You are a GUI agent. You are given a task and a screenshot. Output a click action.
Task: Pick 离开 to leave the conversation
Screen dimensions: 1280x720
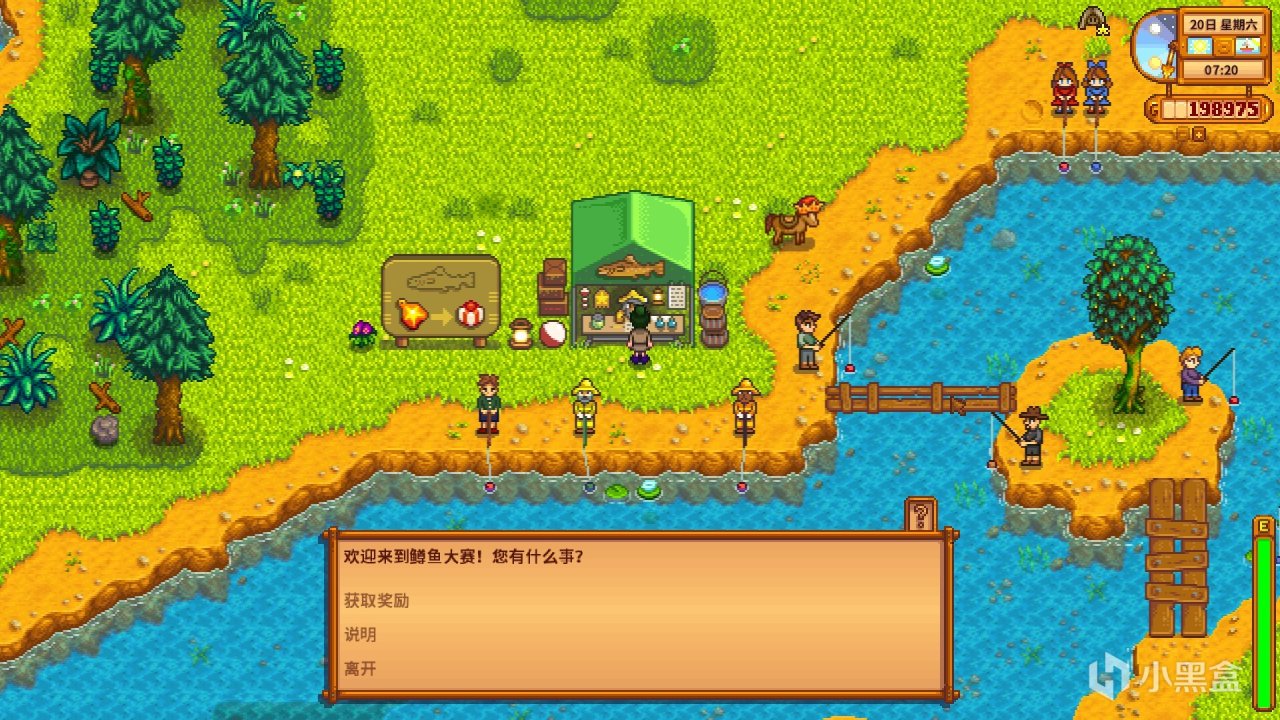click(x=360, y=669)
